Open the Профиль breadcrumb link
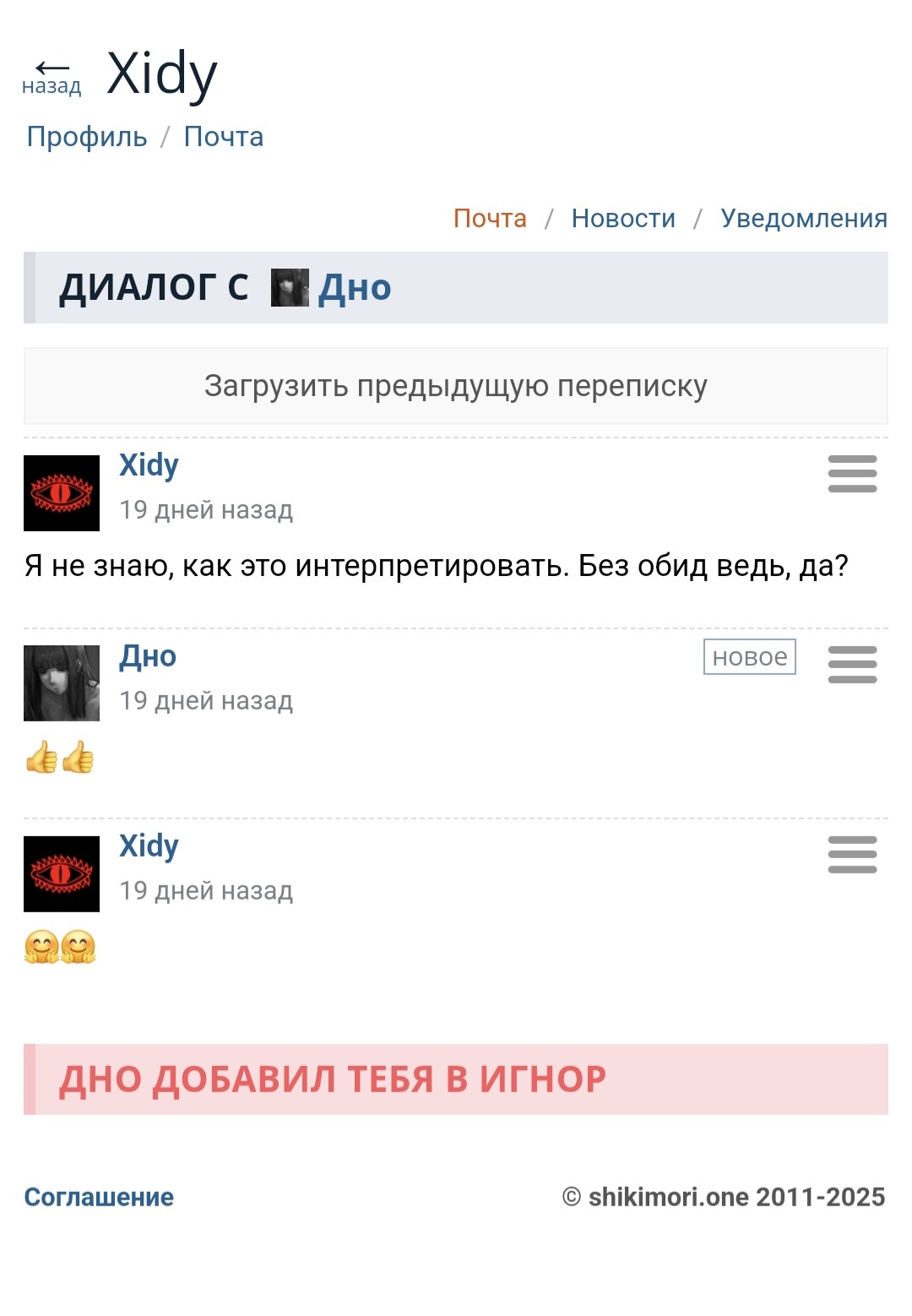 87,137
